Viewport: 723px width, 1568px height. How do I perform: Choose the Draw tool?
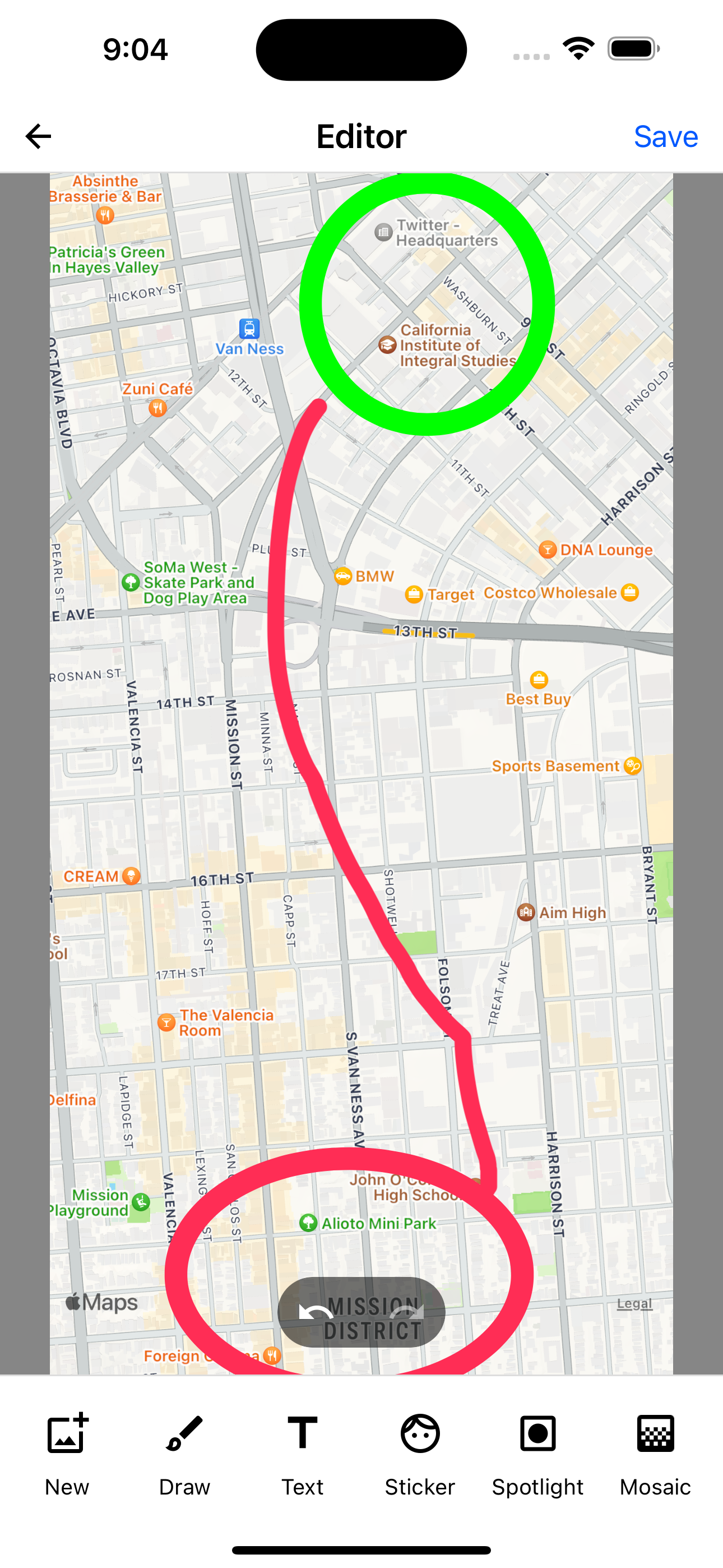(184, 1454)
